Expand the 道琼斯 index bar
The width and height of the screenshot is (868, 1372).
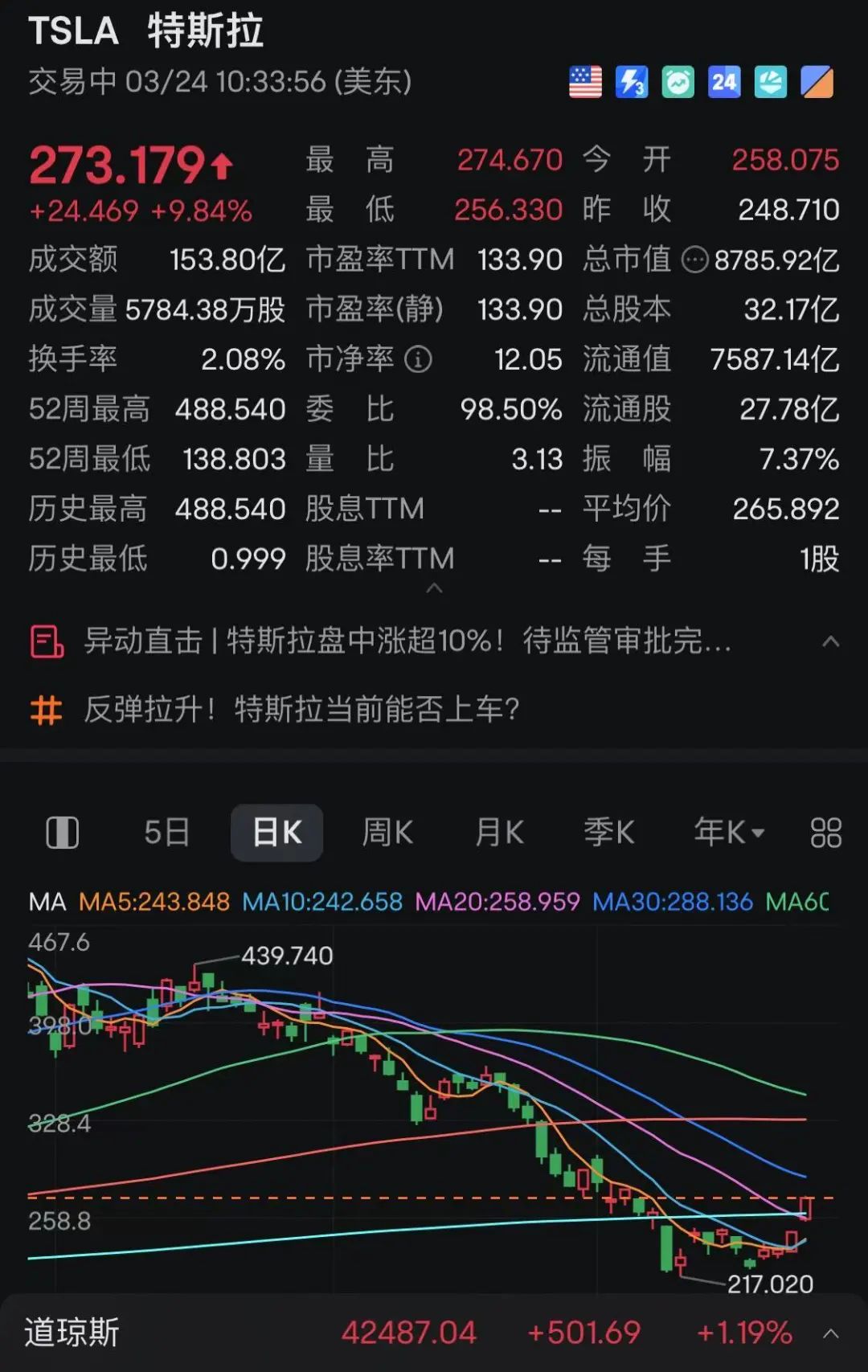831,1333
